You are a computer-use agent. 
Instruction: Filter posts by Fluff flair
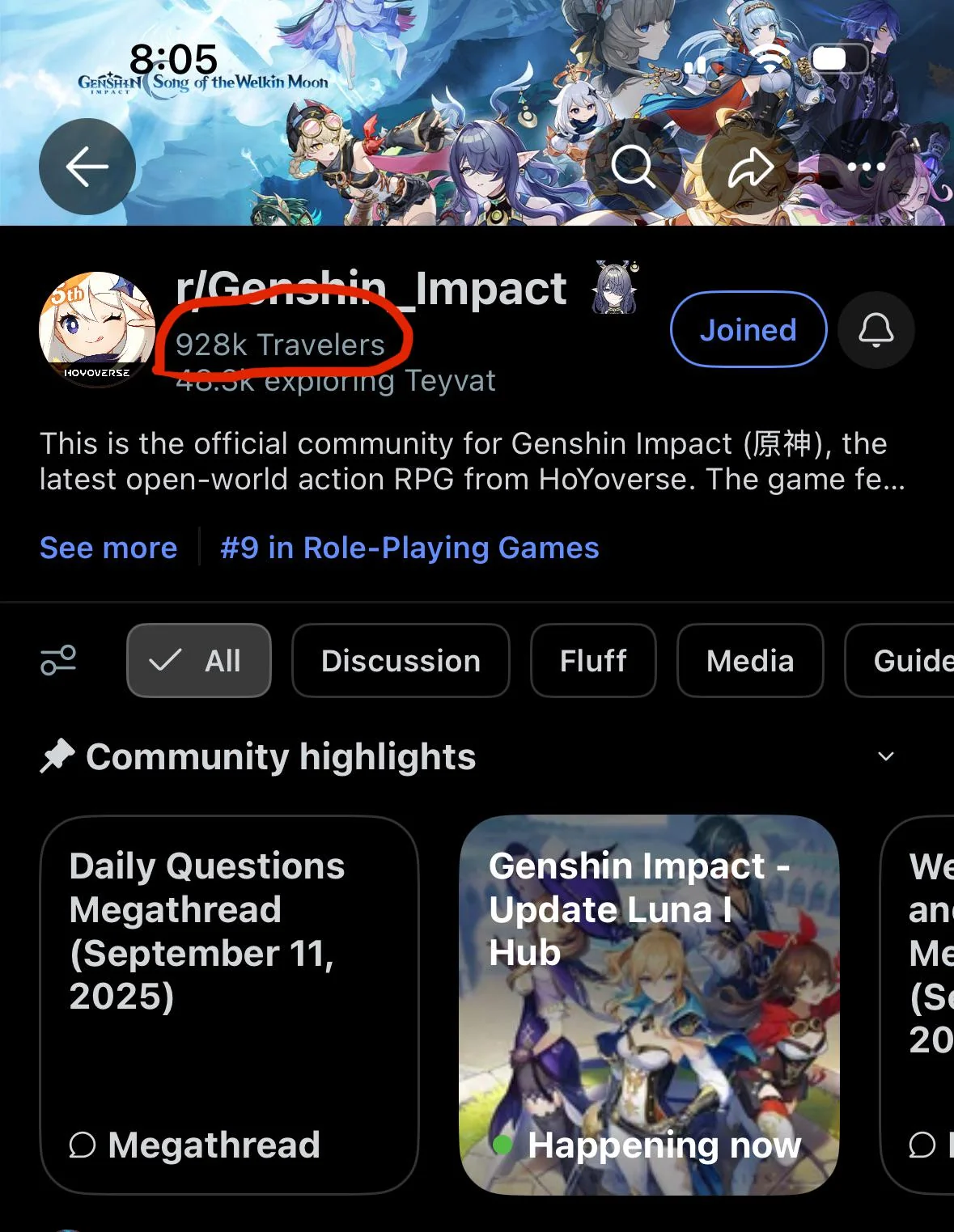pos(593,660)
